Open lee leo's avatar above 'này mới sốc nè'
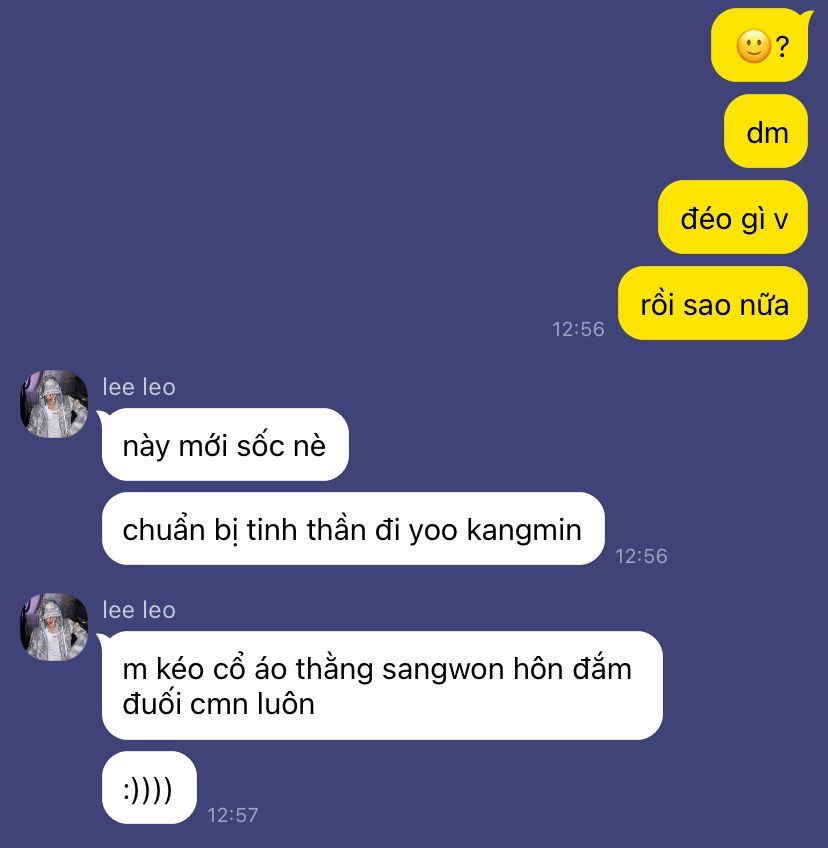Viewport: 828px width, 848px height. [x=54, y=404]
